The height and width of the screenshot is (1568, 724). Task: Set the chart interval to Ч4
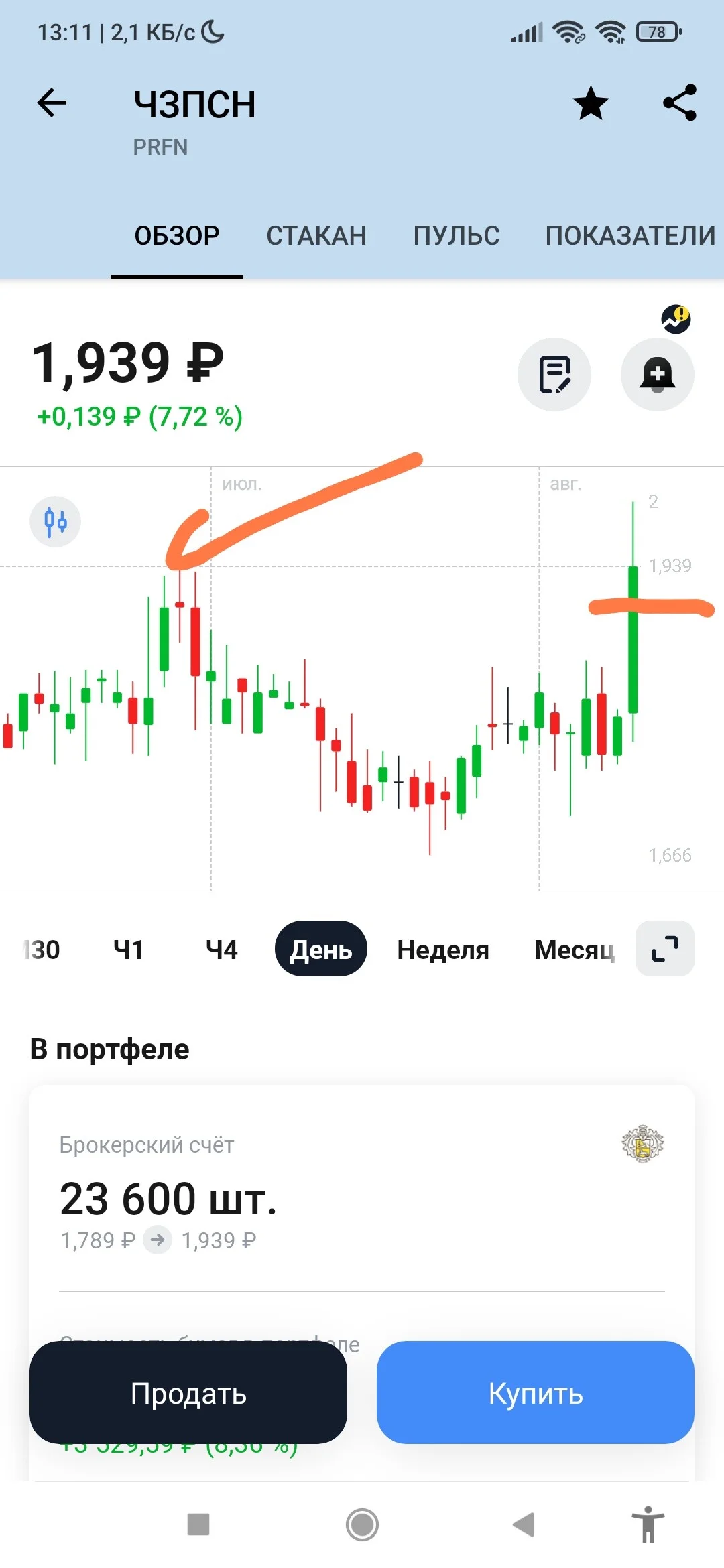point(221,950)
